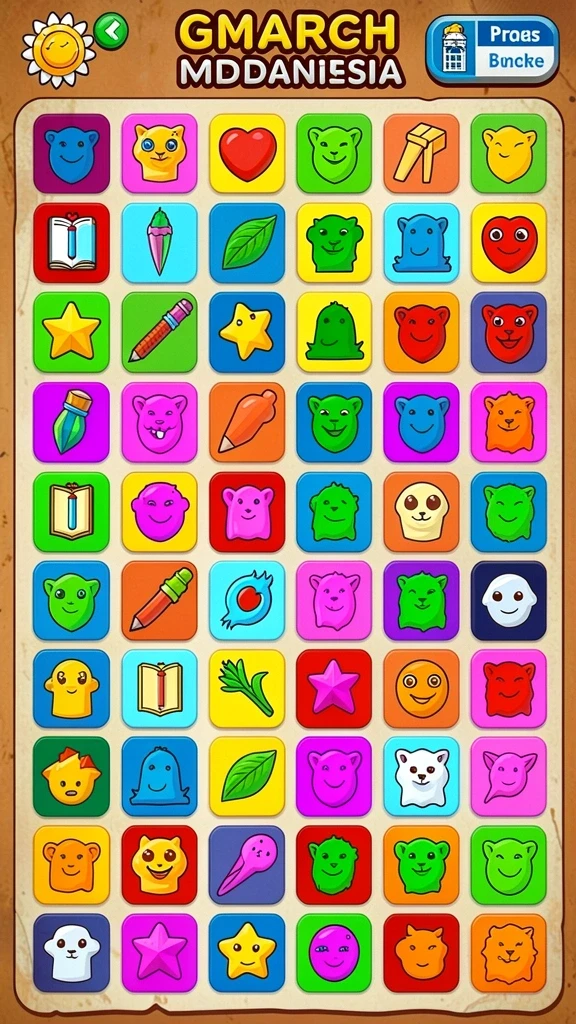The image size is (576, 1024).
Task: Tap the green leaf on blue tile
Action: pos(248,242)
